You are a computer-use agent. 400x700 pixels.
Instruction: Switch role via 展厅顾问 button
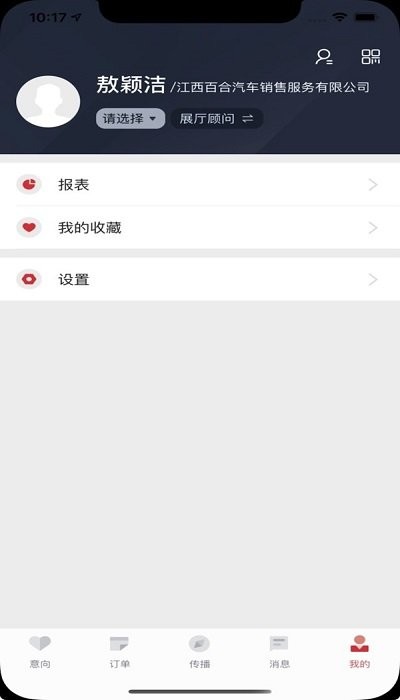click(x=217, y=119)
